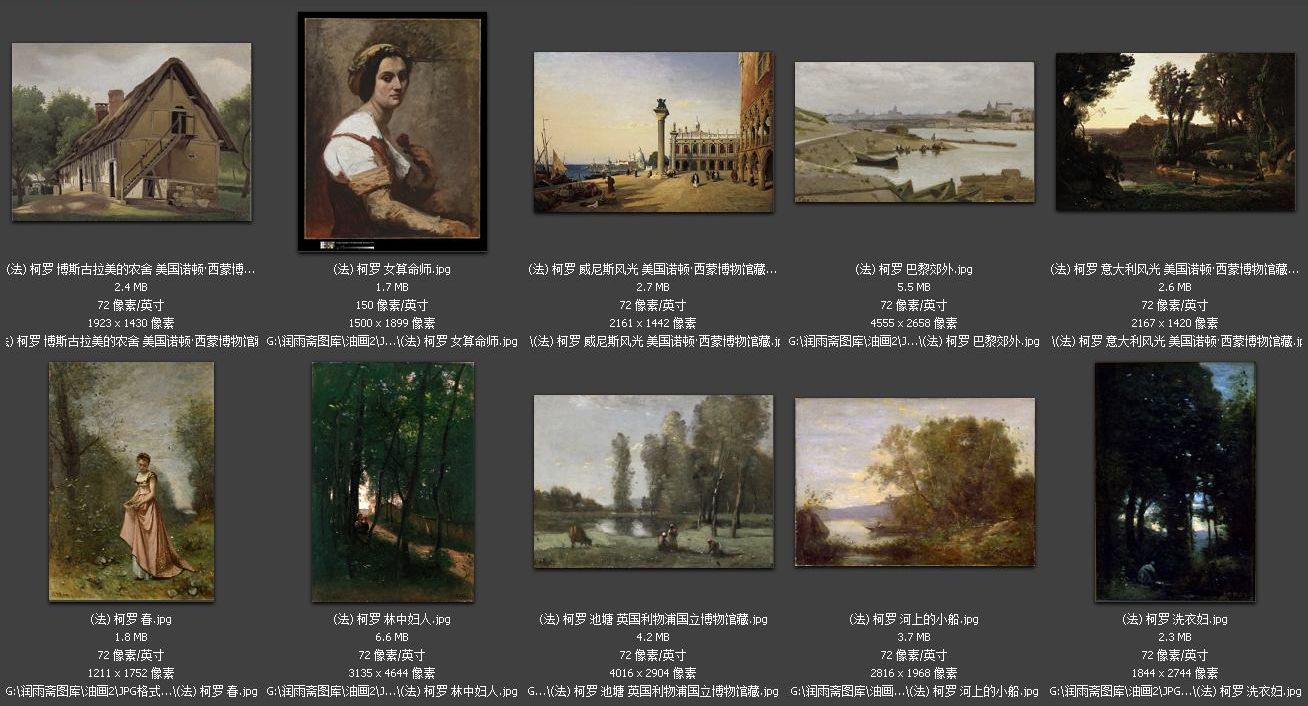This screenshot has height=706, width=1308.
Task: Select the 柯罗 意大利风光 thumbnail
Action: pos(1175,131)
